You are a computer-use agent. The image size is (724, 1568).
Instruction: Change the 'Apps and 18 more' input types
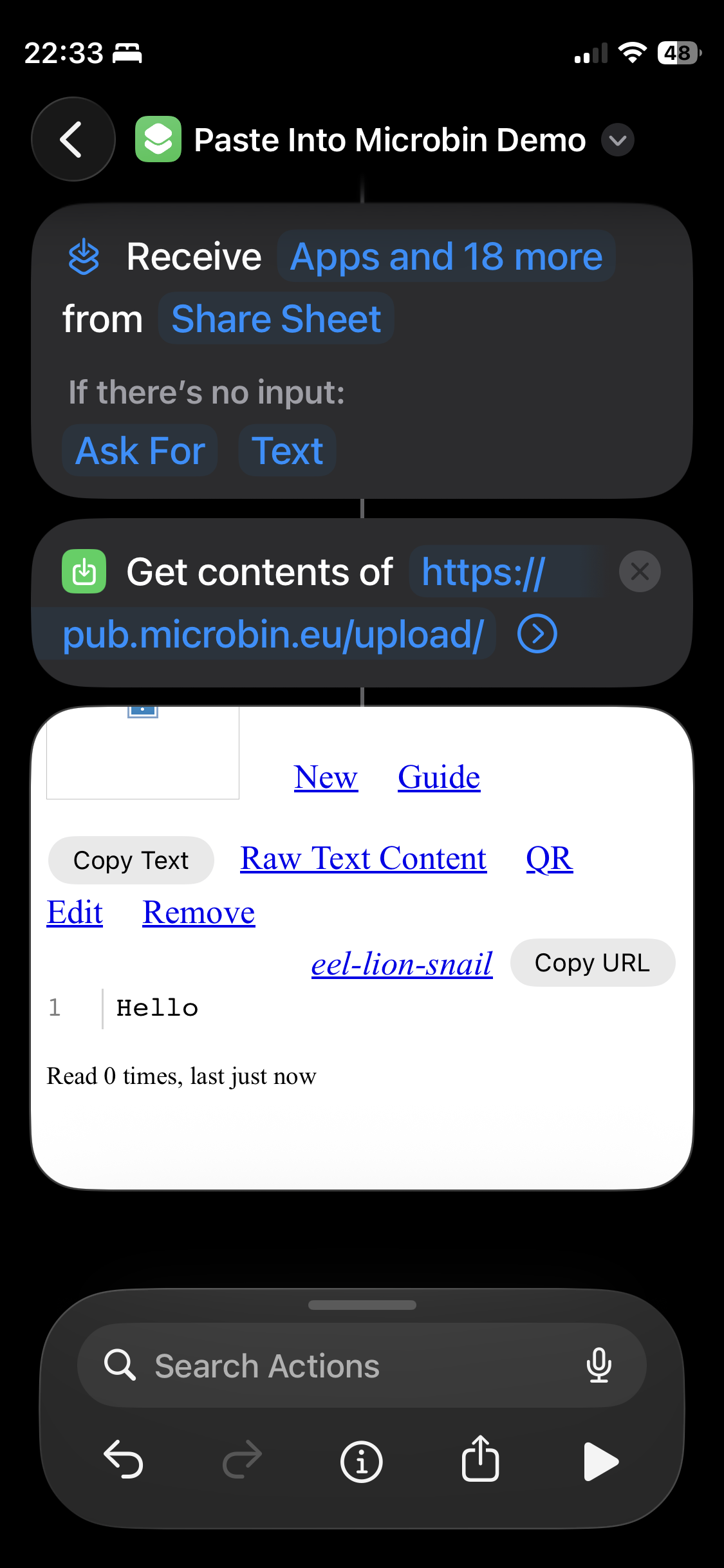446,257
